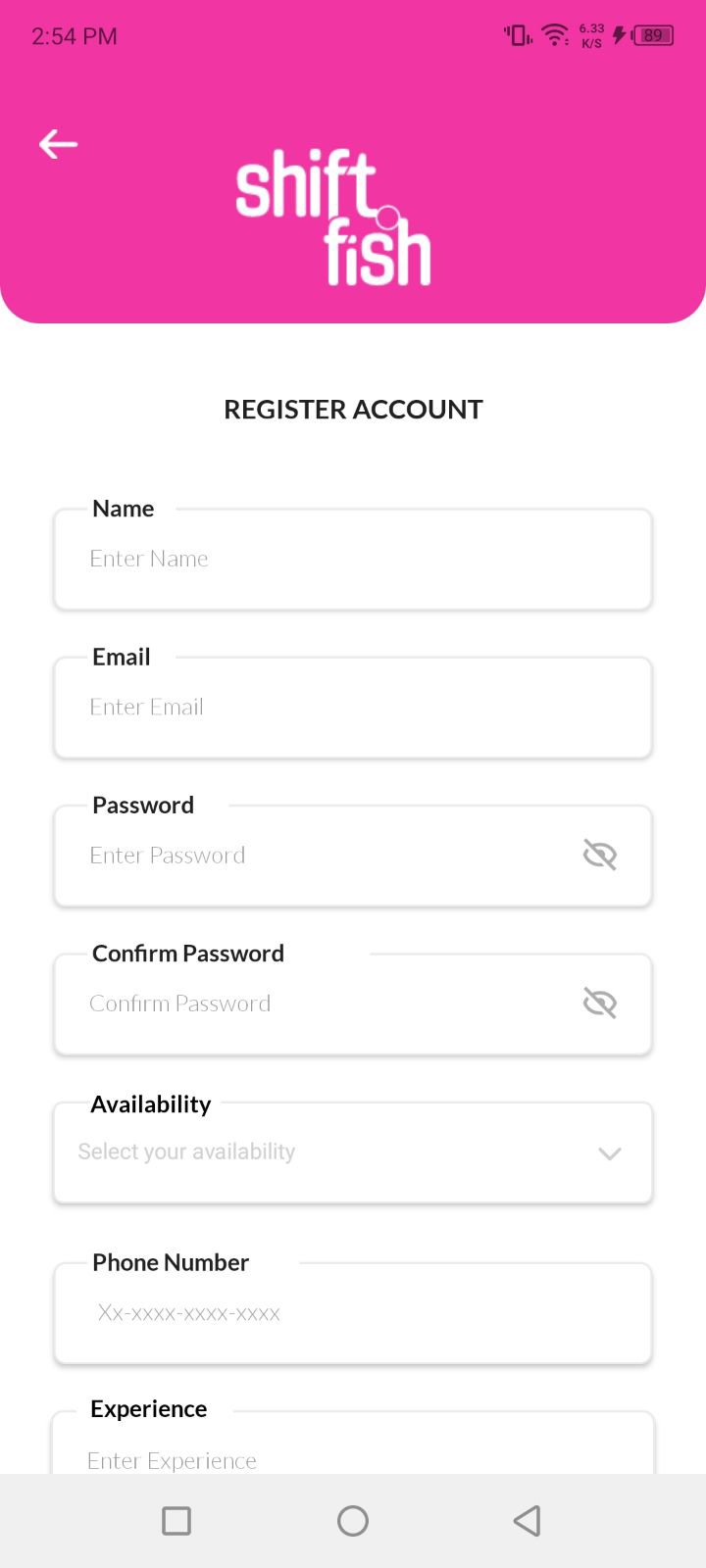This screenshot has width=706, height=1568.
Task: Tap the recent apps square navigation button
Action: pyautogui.click(x=176, y=1521)
